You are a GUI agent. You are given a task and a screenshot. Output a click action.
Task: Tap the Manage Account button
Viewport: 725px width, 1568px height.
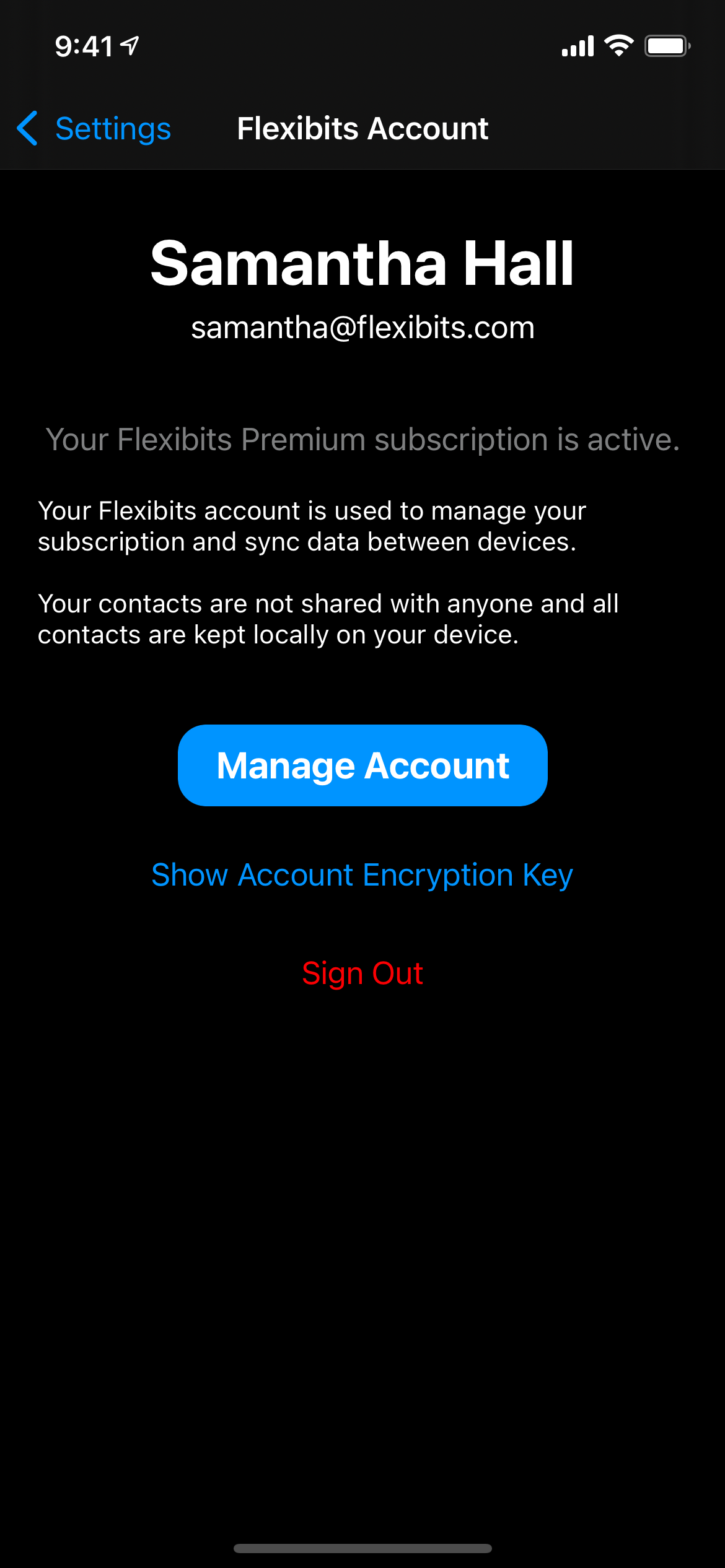362,765
